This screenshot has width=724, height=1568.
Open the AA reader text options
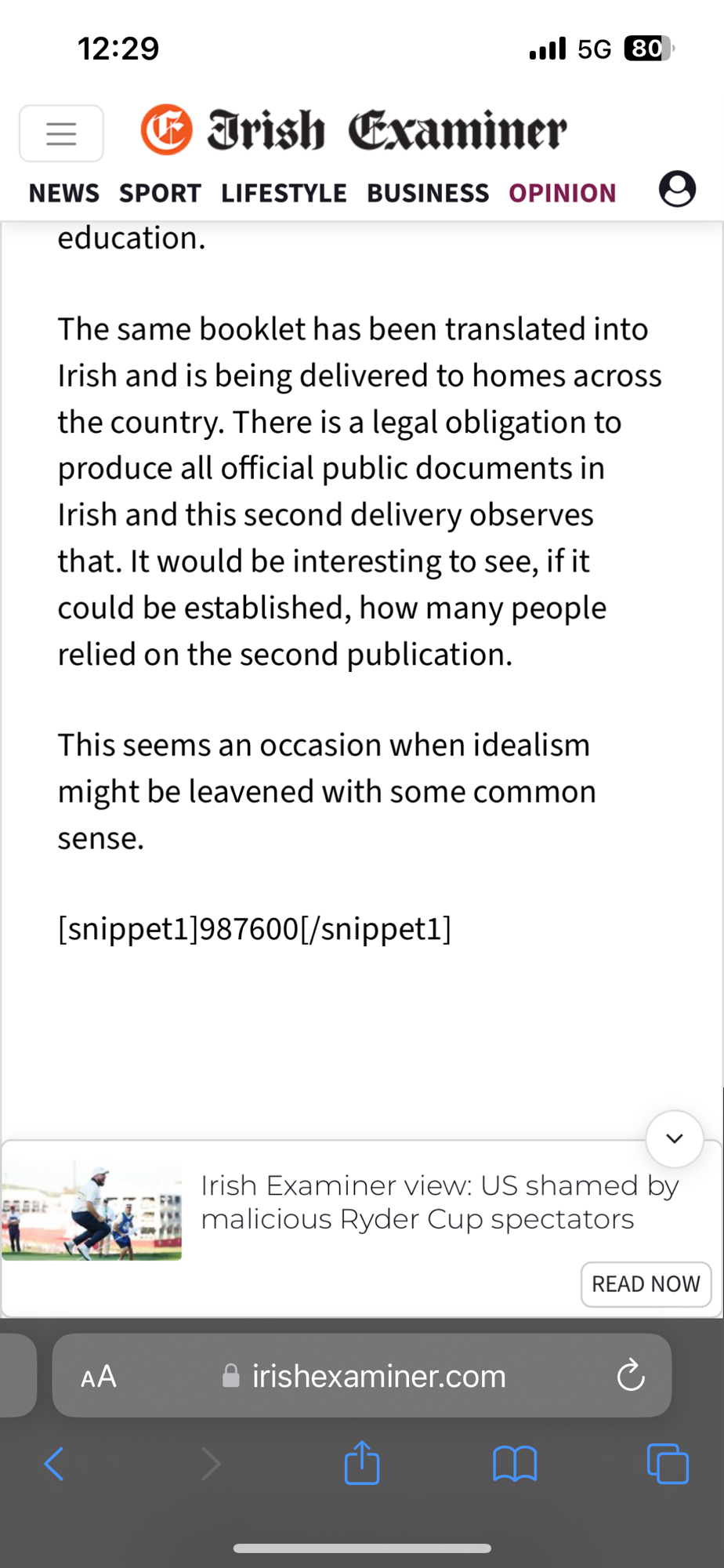pyautogui.click(x=99, y=1376)
